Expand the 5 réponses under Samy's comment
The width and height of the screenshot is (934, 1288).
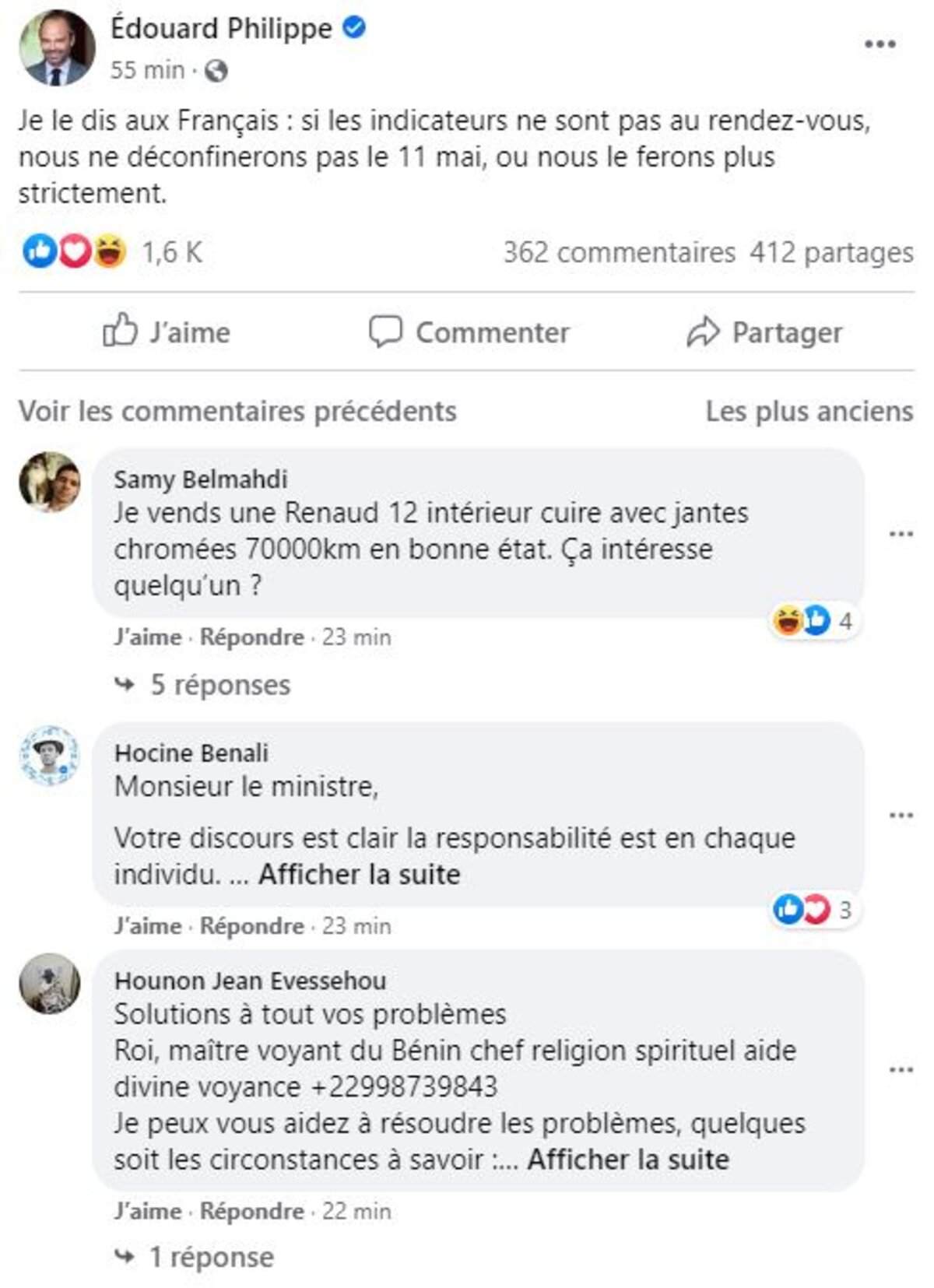(219, 685)
